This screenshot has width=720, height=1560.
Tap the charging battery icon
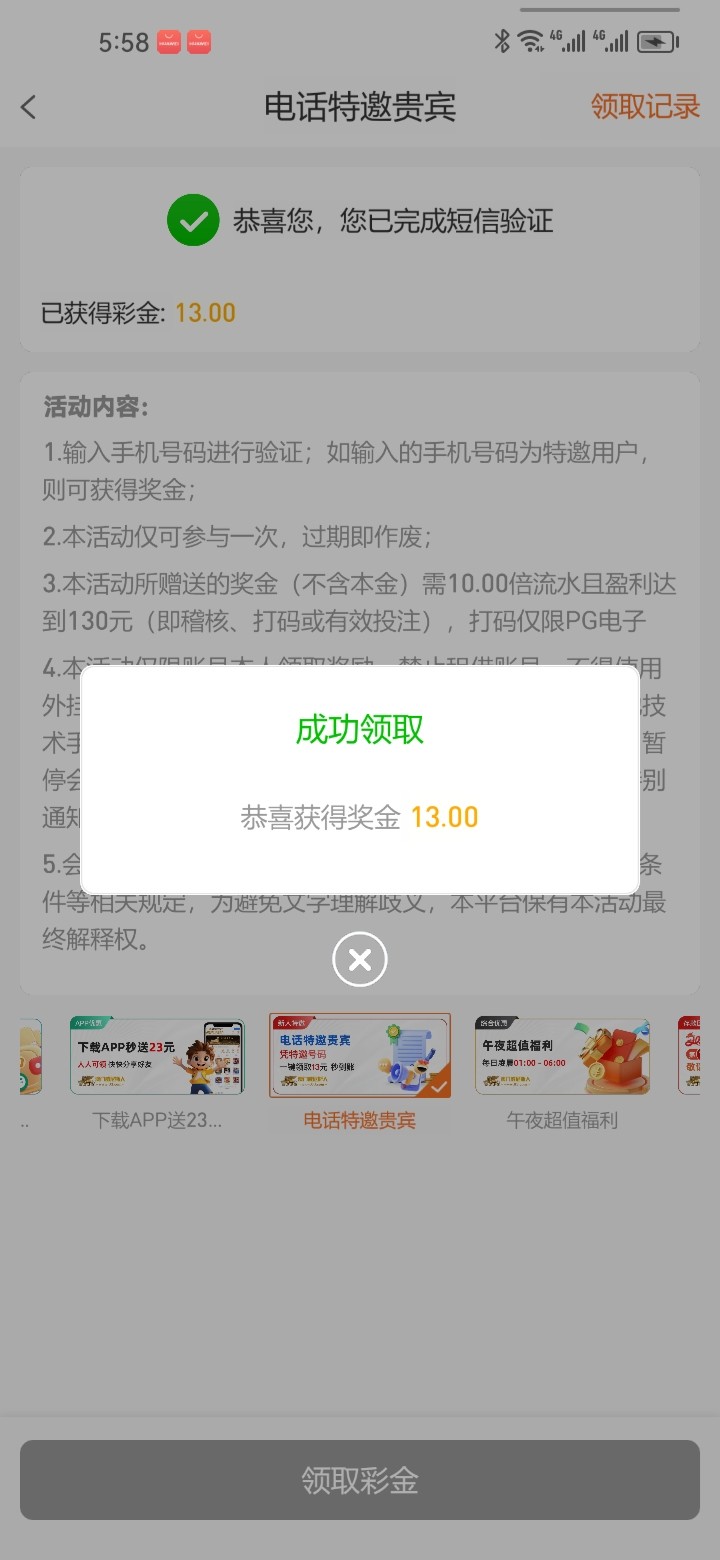pos(655,41)
